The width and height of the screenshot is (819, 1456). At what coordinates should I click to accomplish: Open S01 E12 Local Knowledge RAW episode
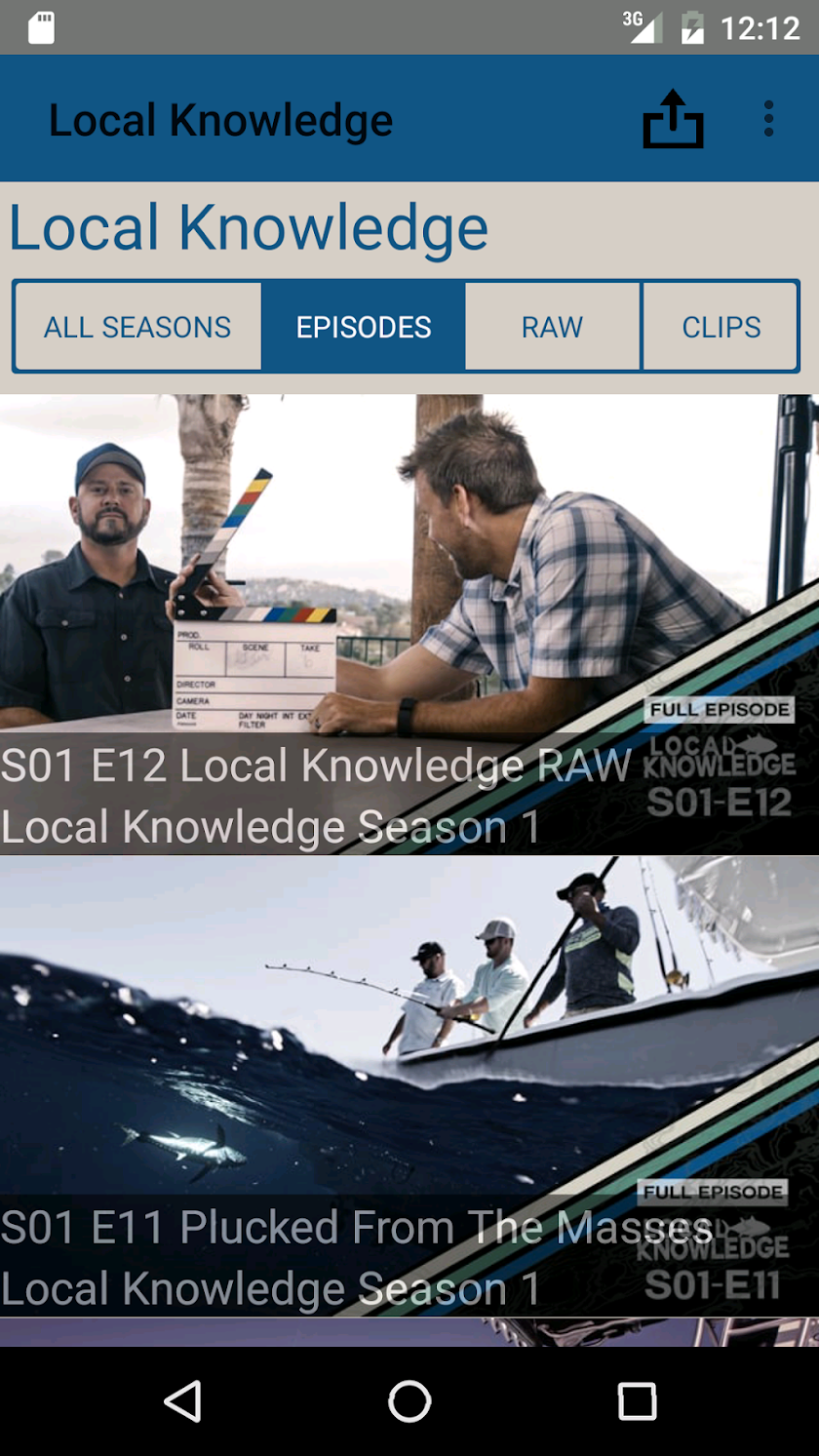click(x=409, y=624)
